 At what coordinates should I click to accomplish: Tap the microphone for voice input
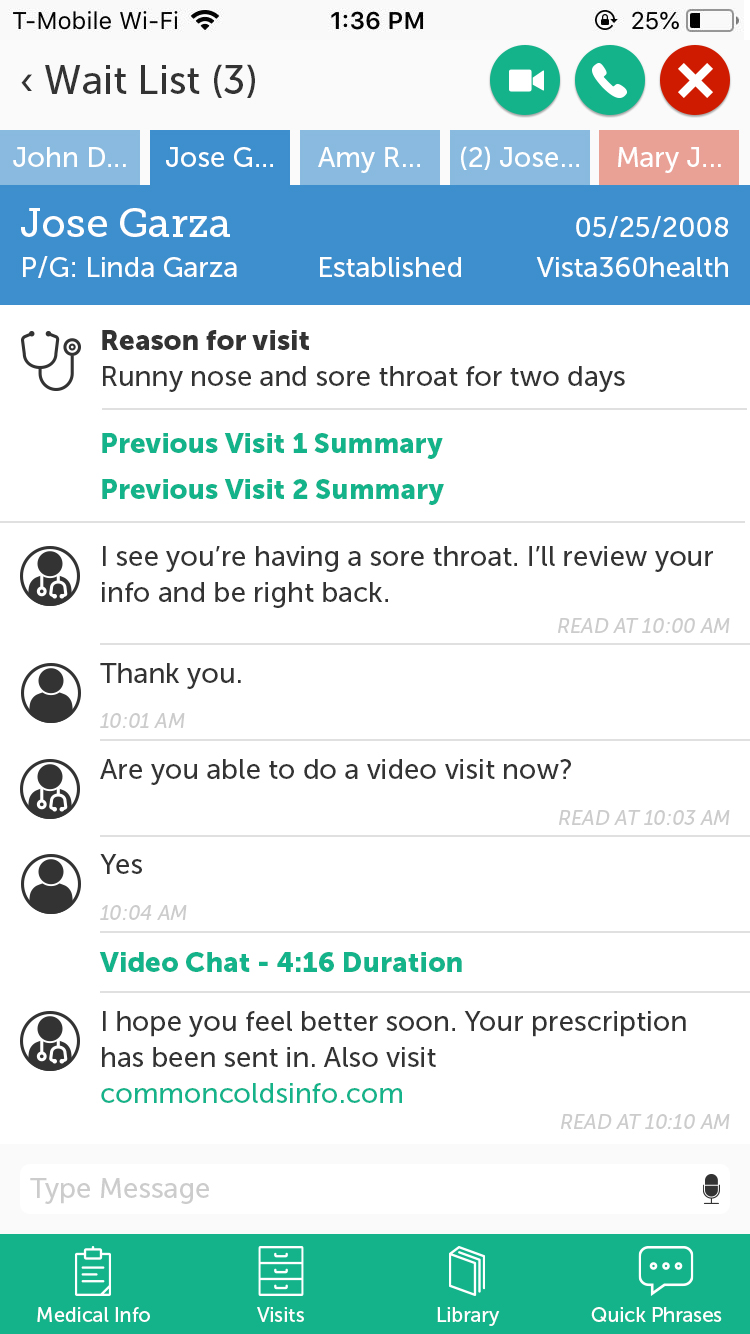click(711, 1189)
